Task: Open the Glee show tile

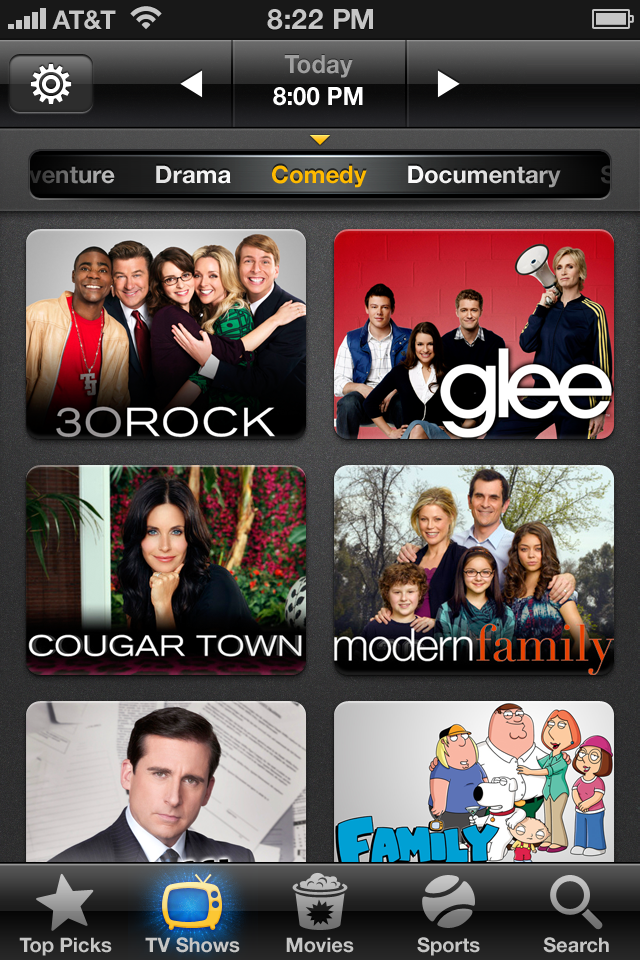Action: coord(474,334)
